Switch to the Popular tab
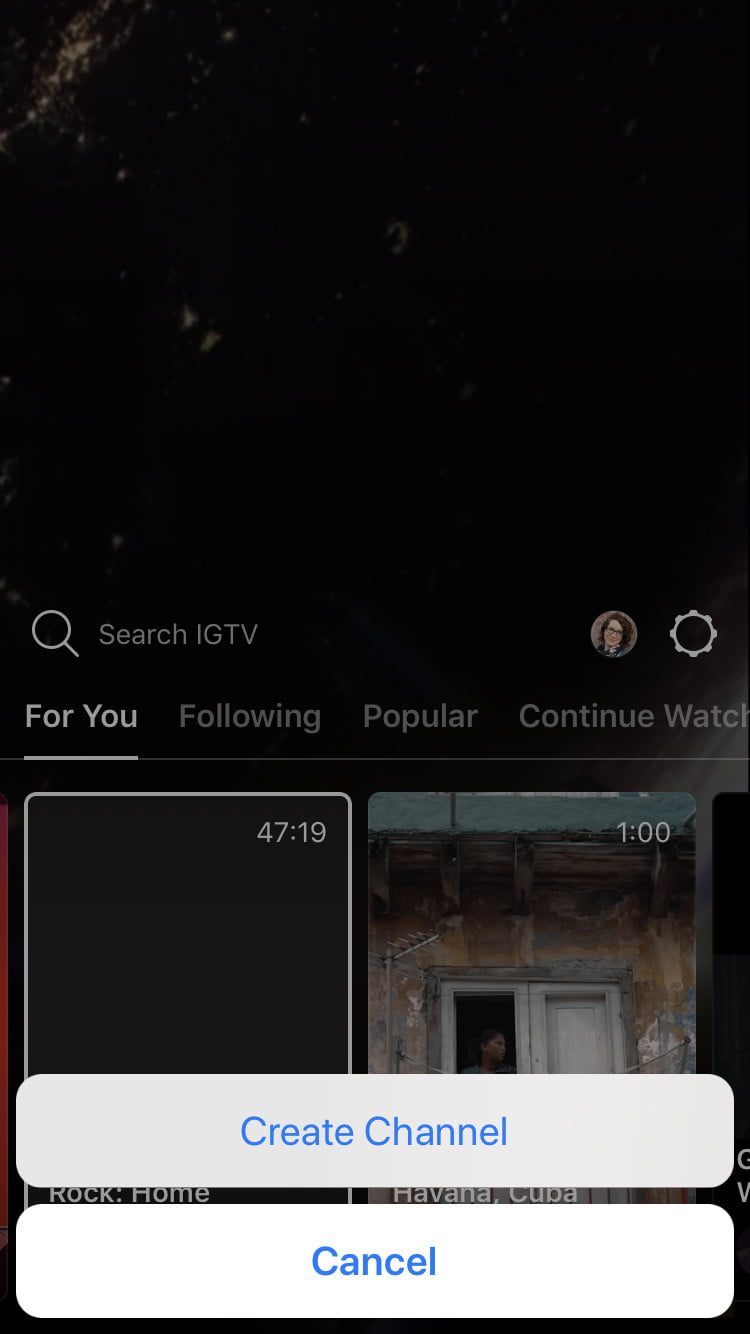 (420, 716)
